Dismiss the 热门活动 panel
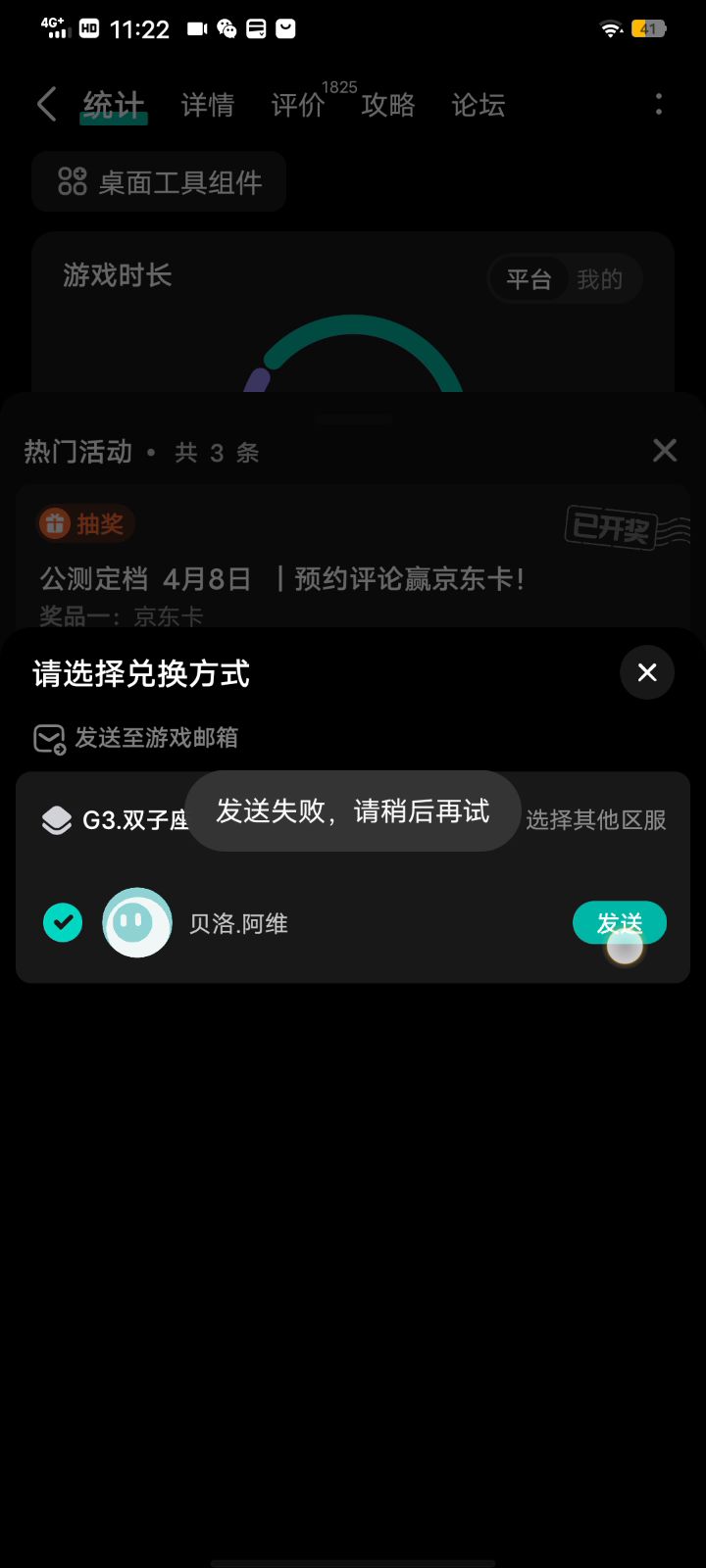706x1568 pixels. tap(665, 450)
